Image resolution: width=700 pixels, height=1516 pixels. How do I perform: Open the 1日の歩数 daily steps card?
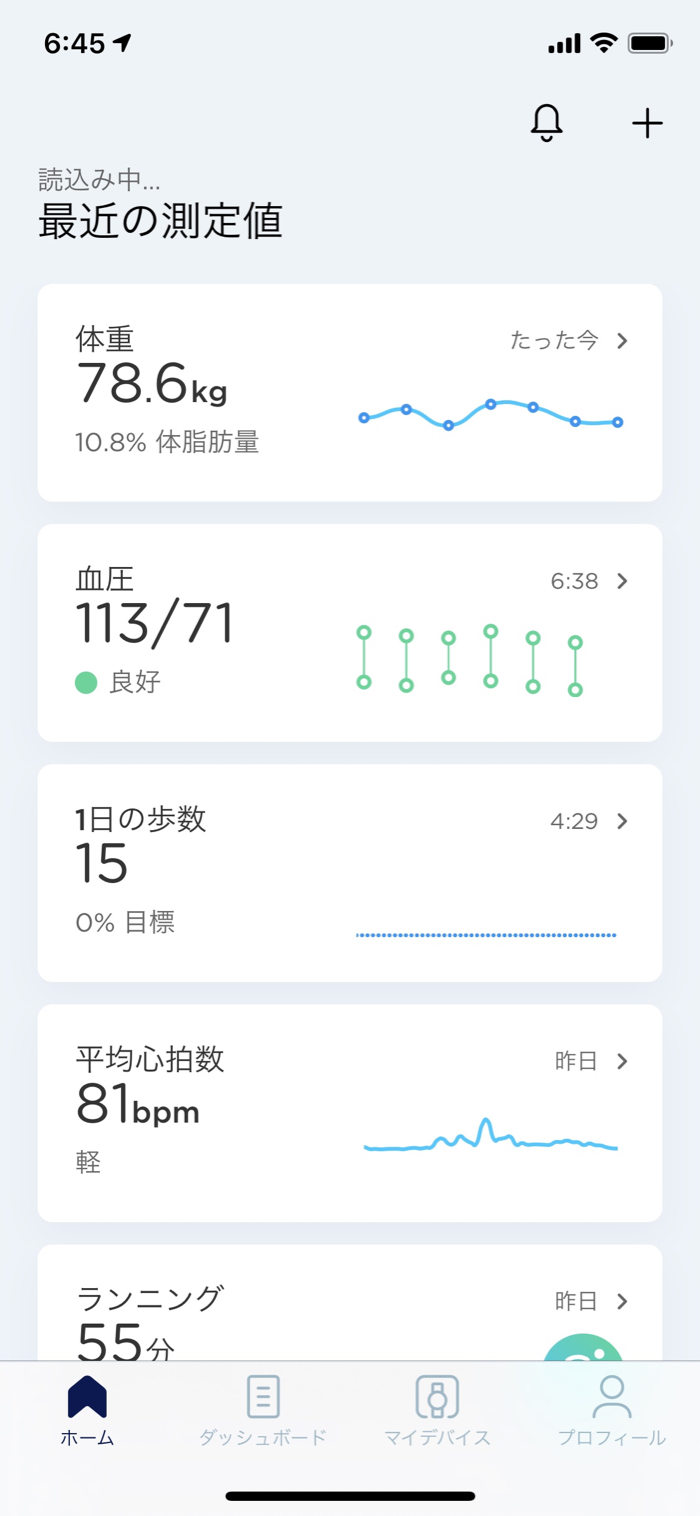point(349,872)
